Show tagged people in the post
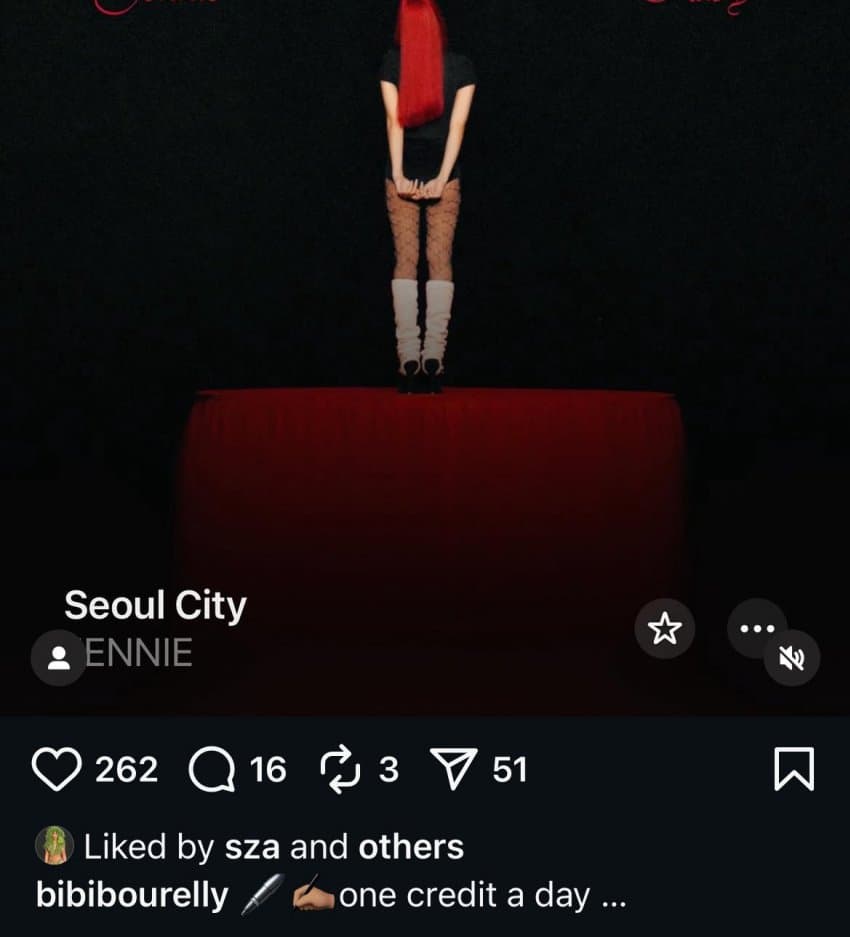The height and width of the screenshot is (937, 850). [58, 657]
